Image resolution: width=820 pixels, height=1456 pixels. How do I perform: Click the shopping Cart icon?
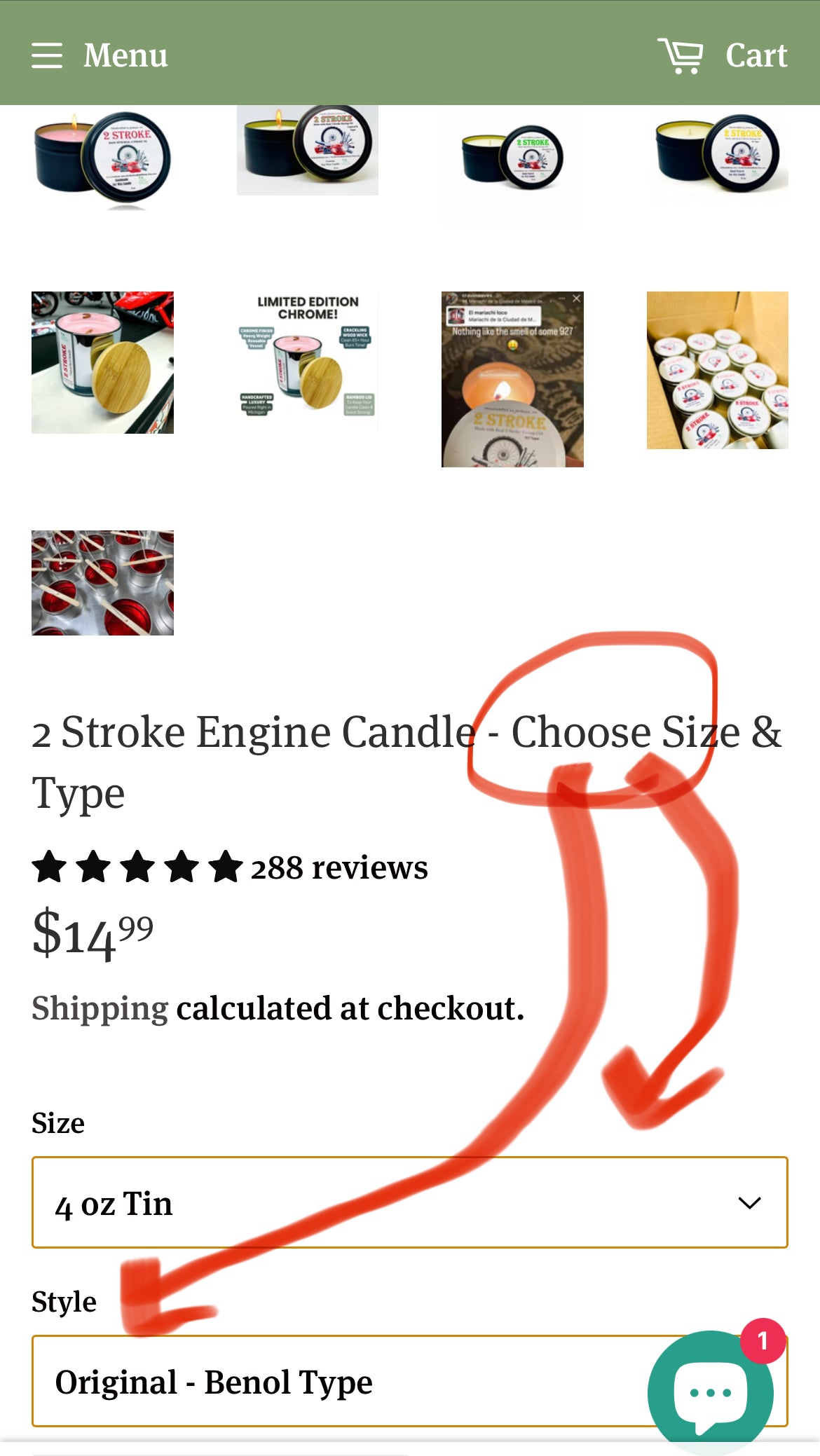(x=681, y=55)
